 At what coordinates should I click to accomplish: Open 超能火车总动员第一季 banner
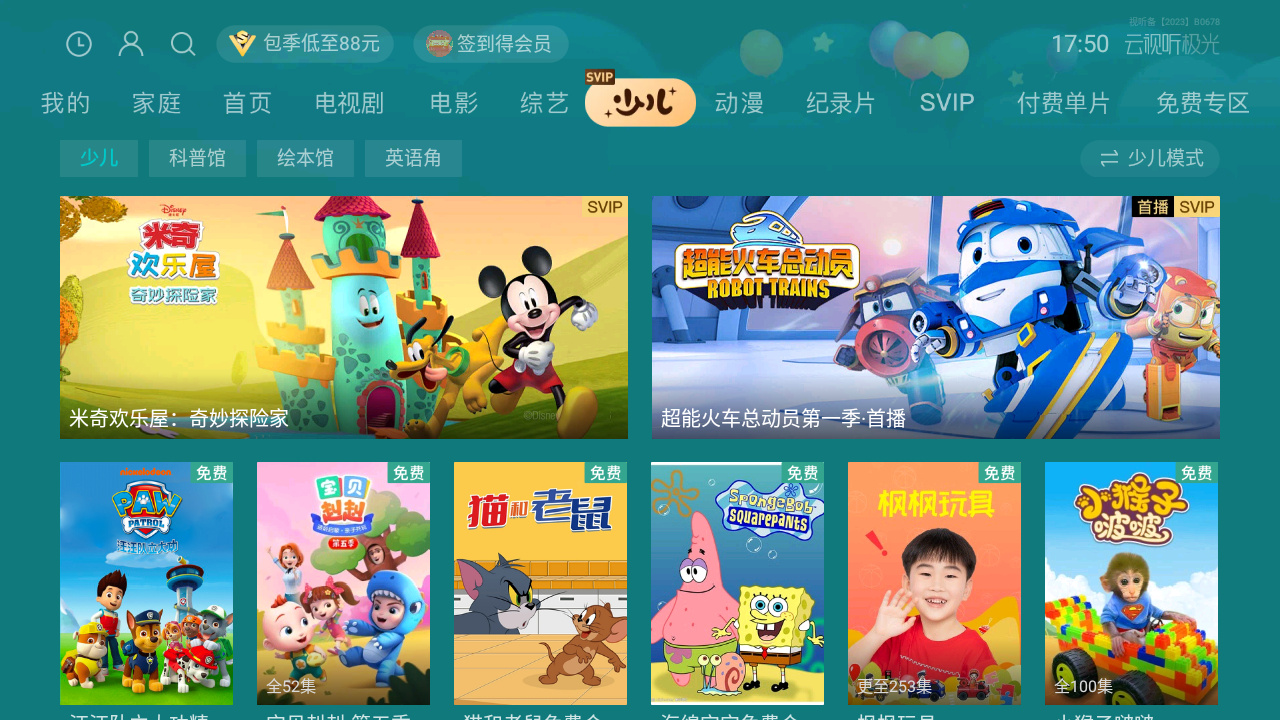tap(936, 317)
